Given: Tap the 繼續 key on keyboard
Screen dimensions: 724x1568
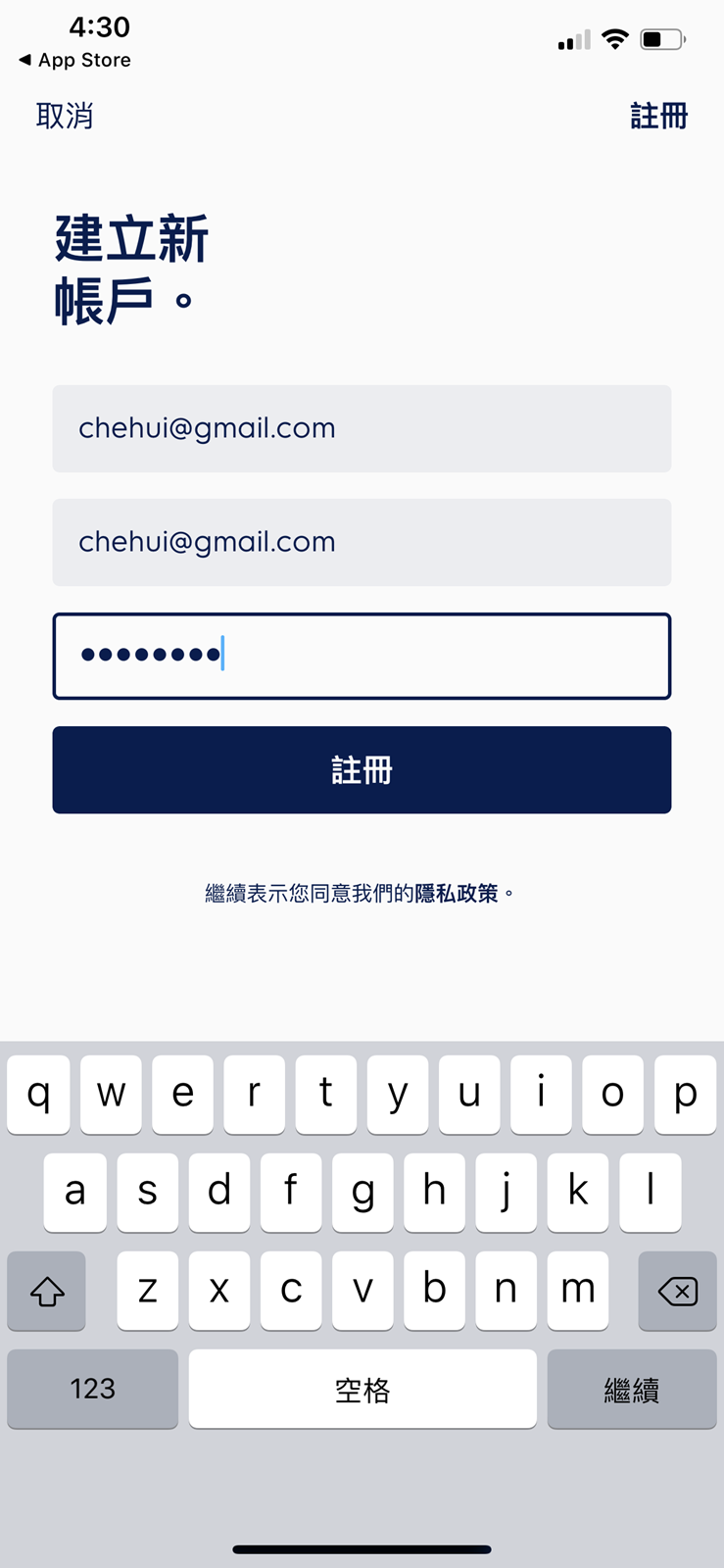Looking at the screenshot, I should pyautogui.click(x=631, y=1389).
